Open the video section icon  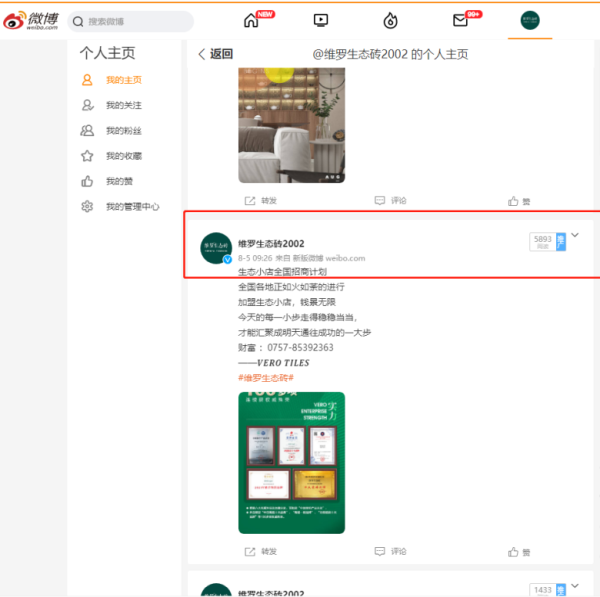pos(321,20)
